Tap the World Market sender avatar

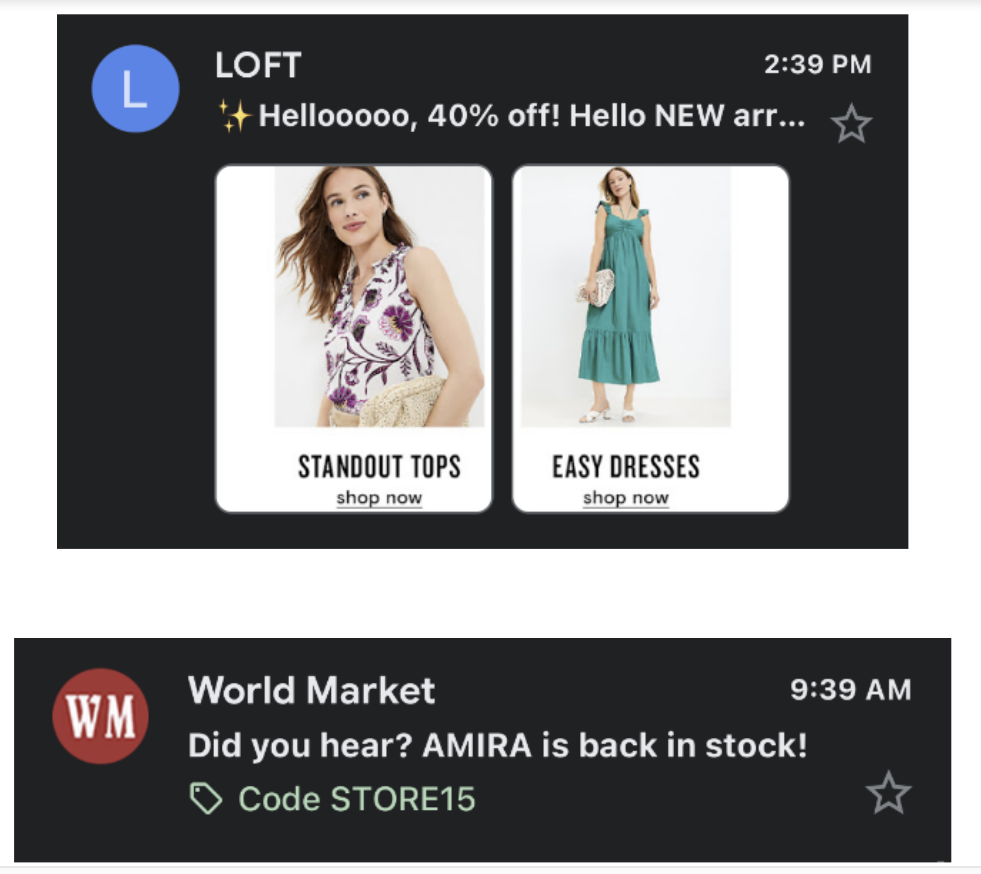tap(100, 716)
